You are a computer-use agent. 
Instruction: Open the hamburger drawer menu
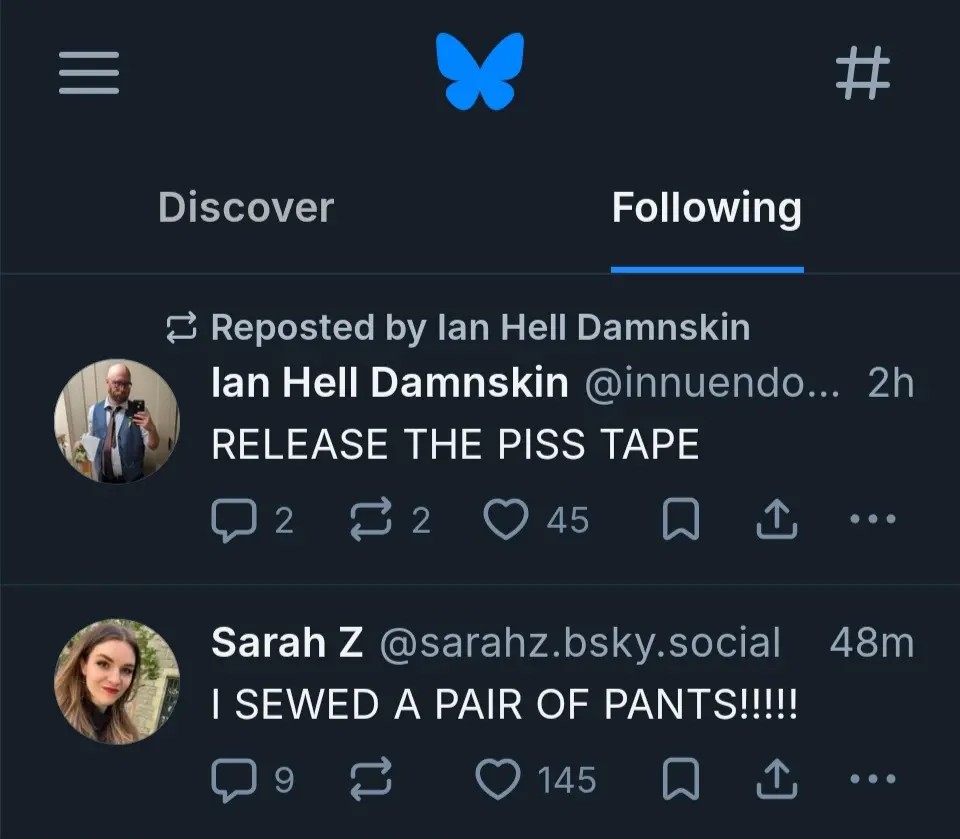[89, 72]
